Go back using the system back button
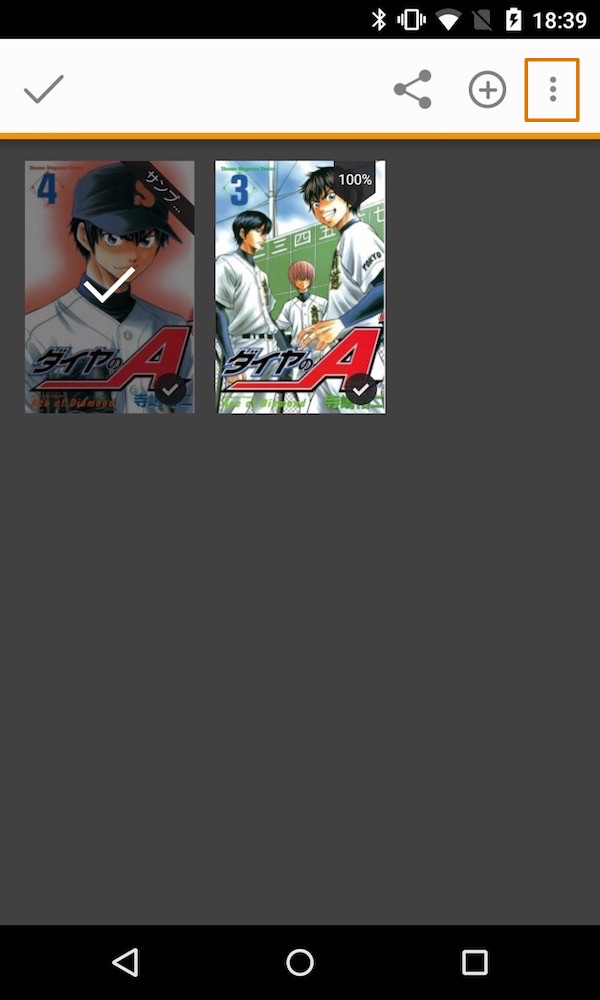Screen dimensions: 600x1000 [x=125, y=962]
